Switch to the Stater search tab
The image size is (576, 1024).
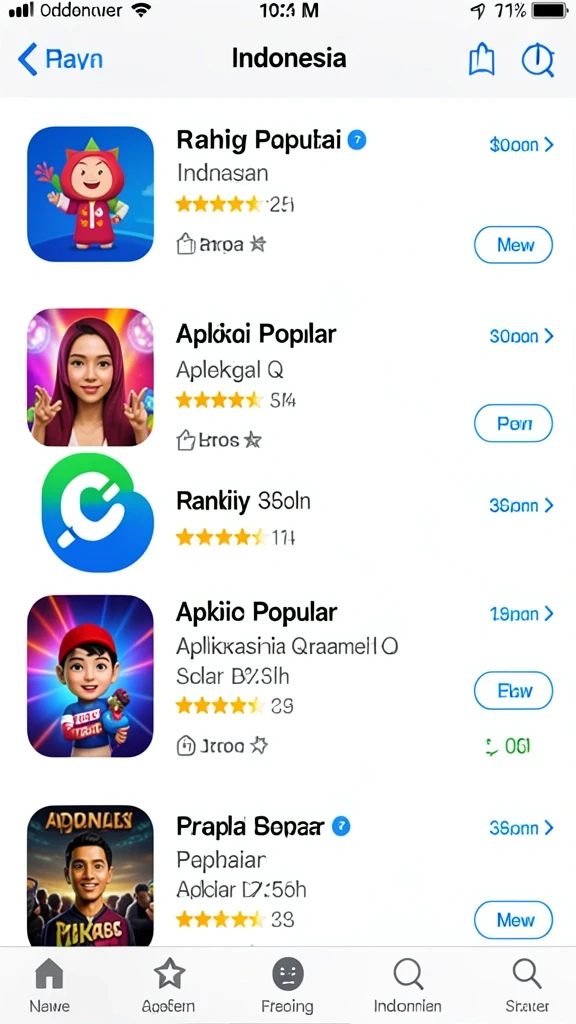point(527,985)
